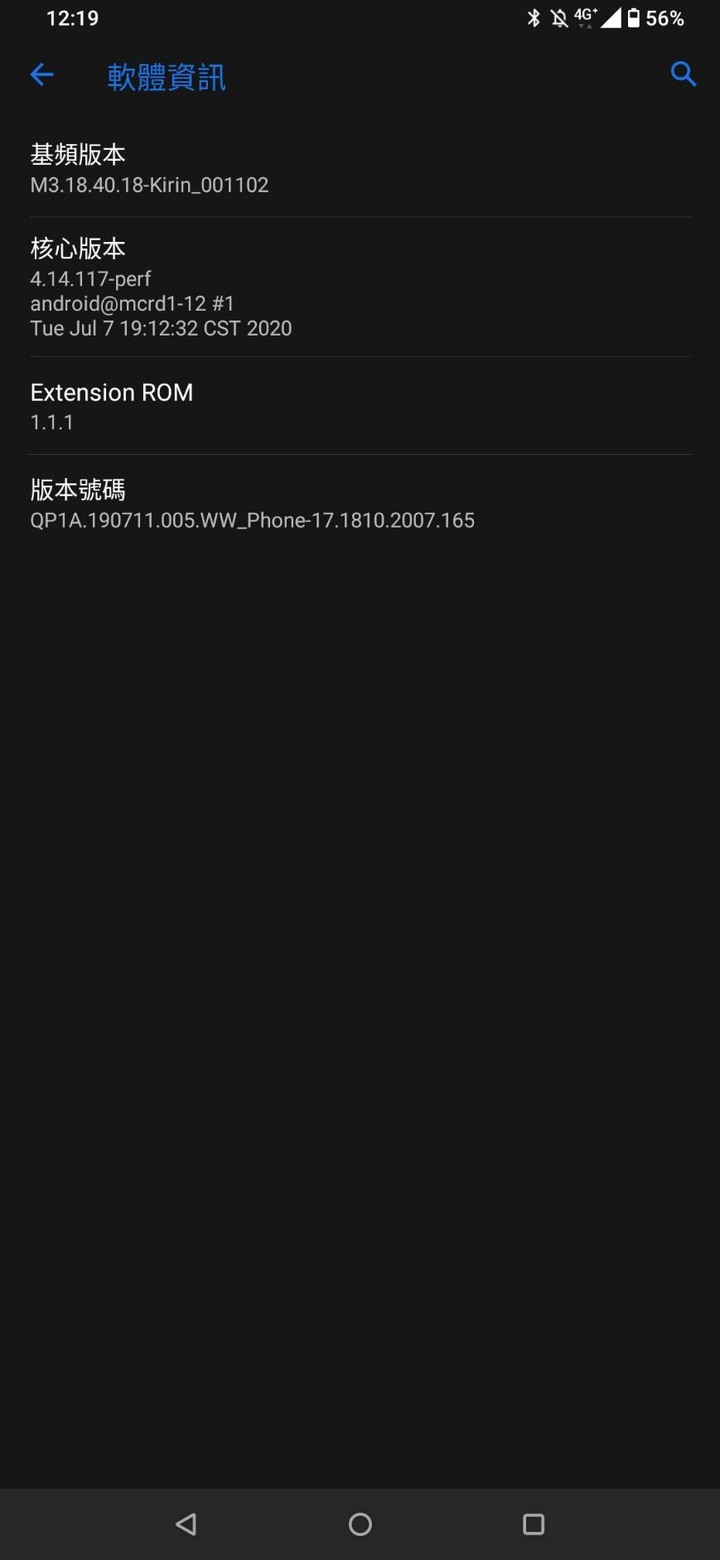Tap the 基頻版本 row
This screenshot has height=1560, width=720.
[360, 169]
